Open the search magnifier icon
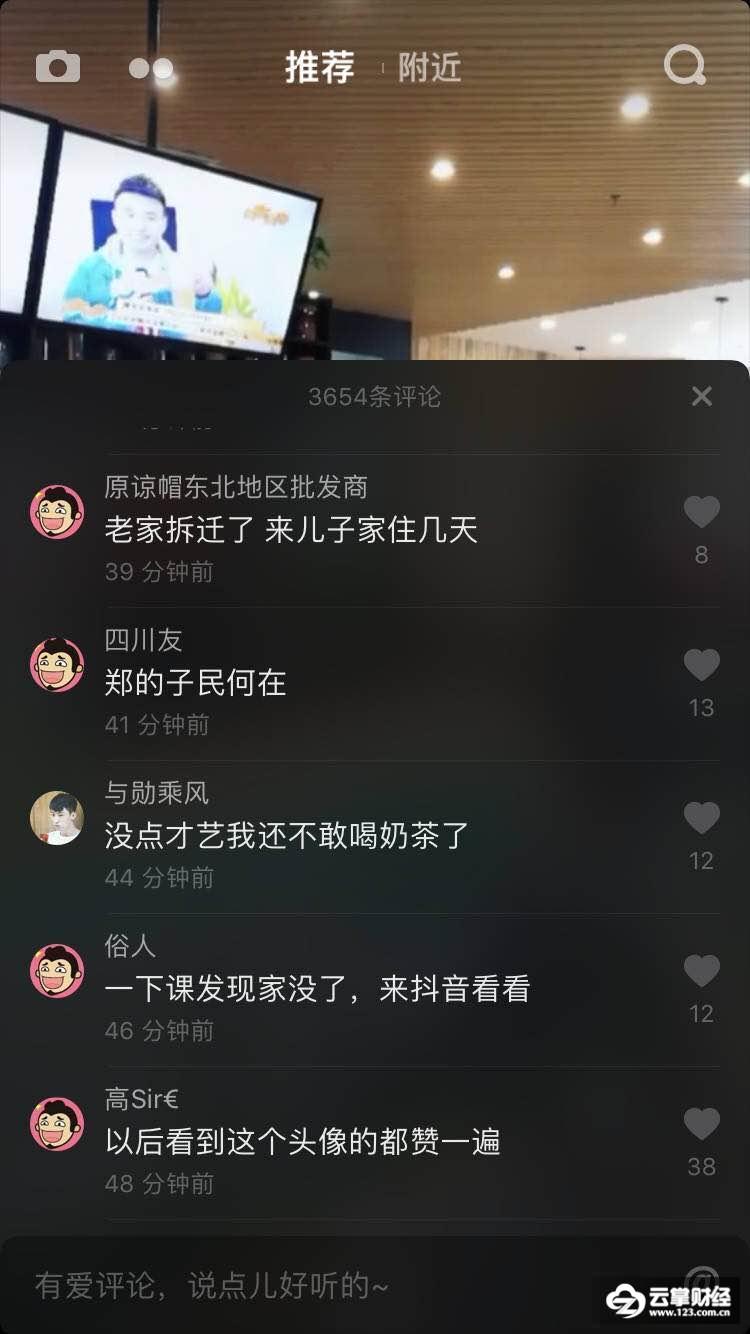750x1334 pixels. tap(685, 66)
